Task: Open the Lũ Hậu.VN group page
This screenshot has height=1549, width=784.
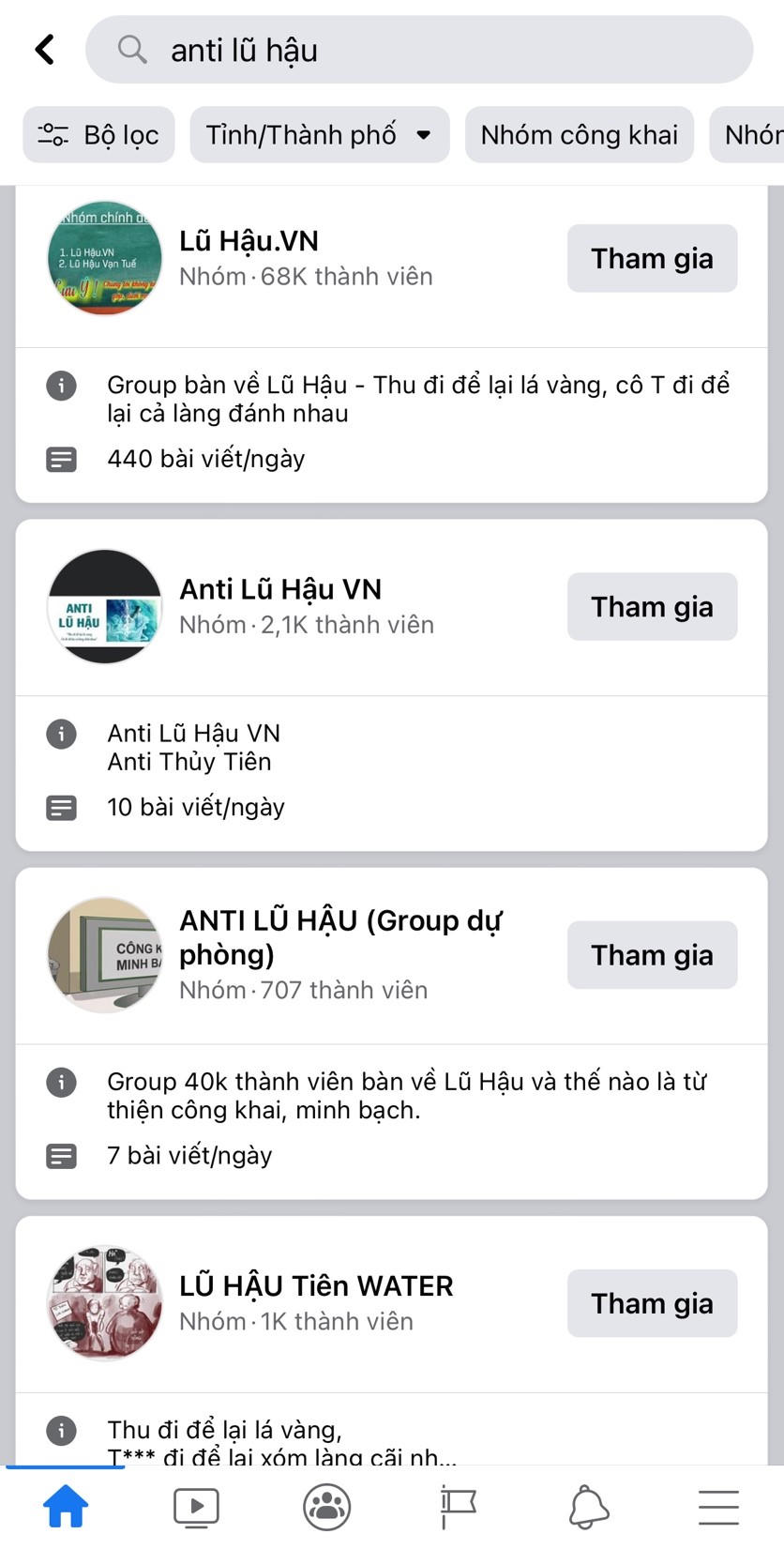Action: 249,242
